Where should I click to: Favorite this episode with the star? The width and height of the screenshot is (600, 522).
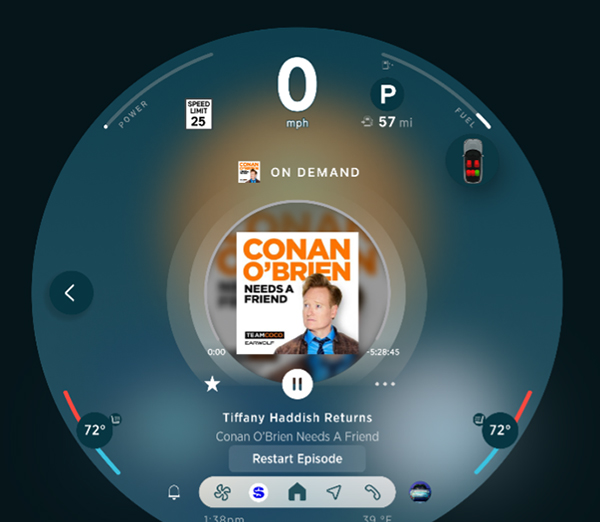pyautogui.click(x=212, y=384)
